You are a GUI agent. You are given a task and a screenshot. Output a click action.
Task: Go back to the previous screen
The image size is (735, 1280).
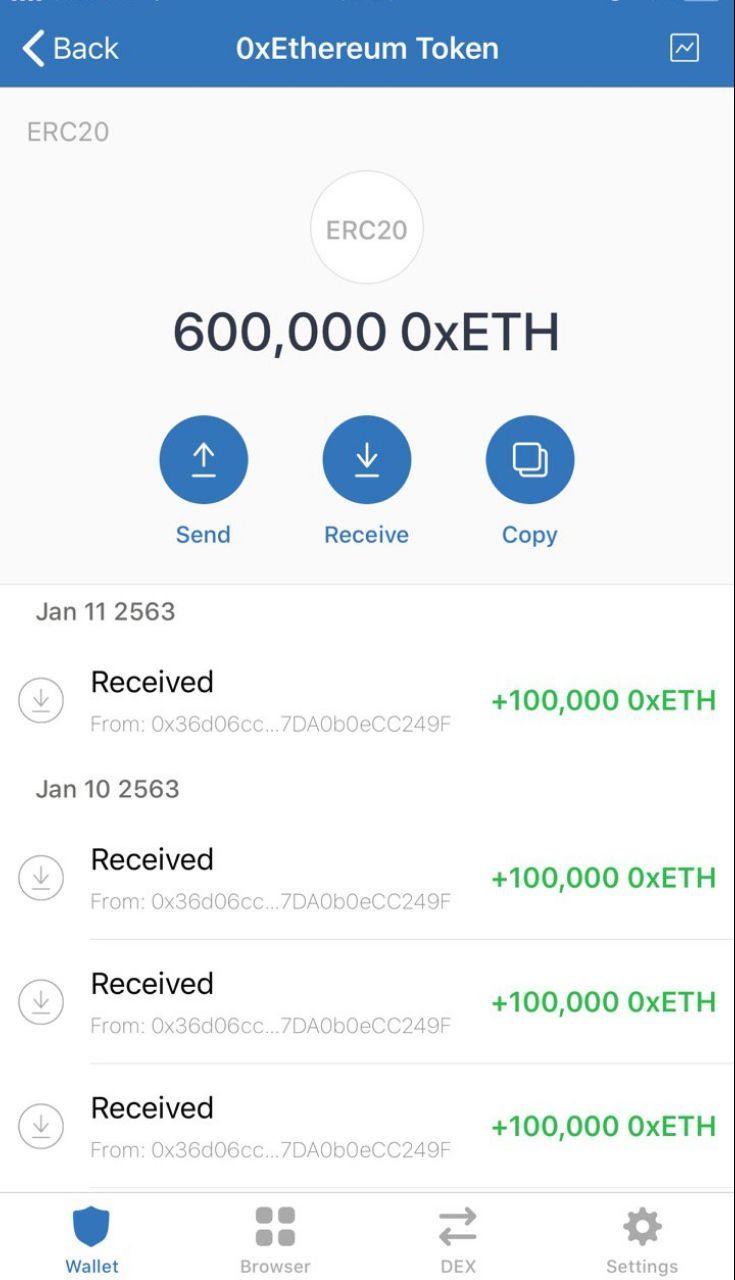(69, 48)
